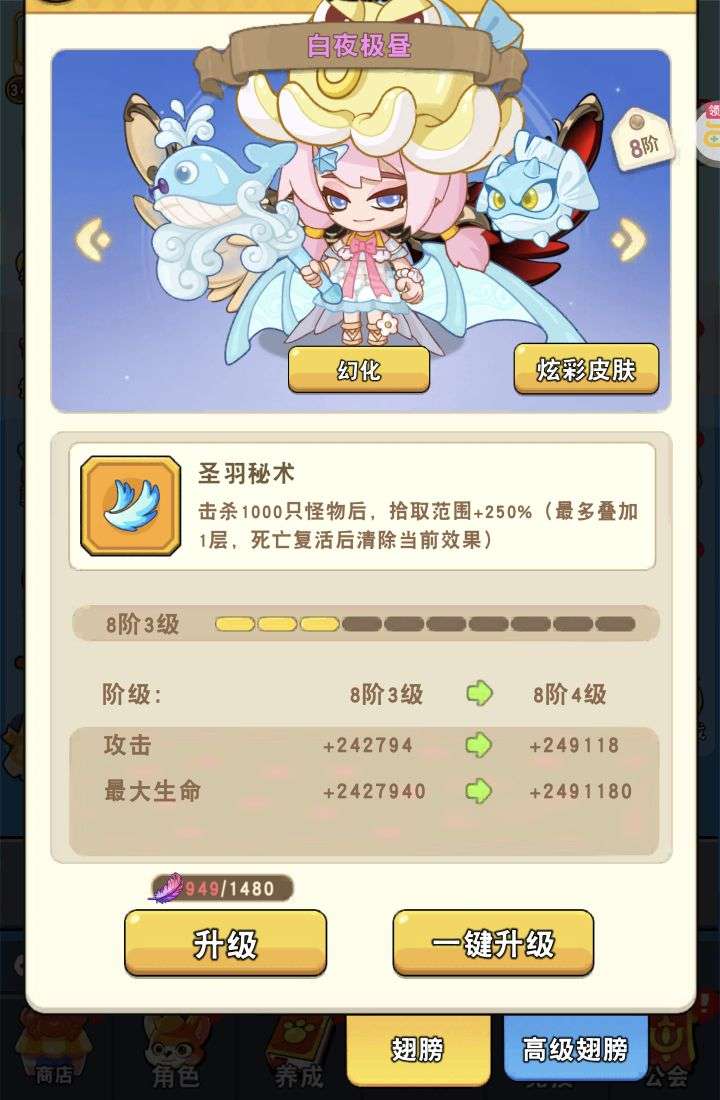
Task: Show the previous wing with left arrow
Action: pyautogui.click(x=93, y=240)
